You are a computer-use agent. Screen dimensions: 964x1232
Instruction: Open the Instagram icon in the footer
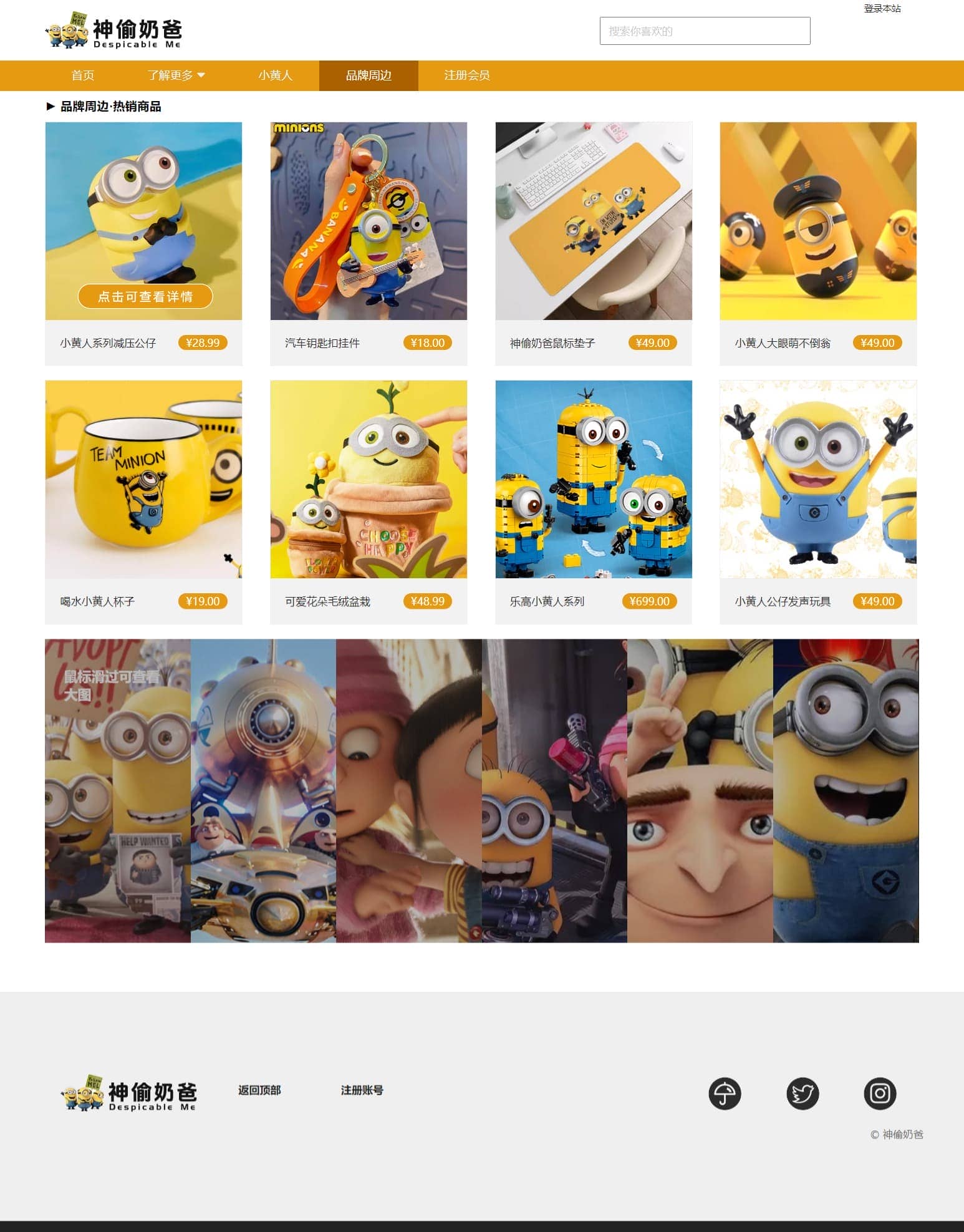(x=879, y=1094)
